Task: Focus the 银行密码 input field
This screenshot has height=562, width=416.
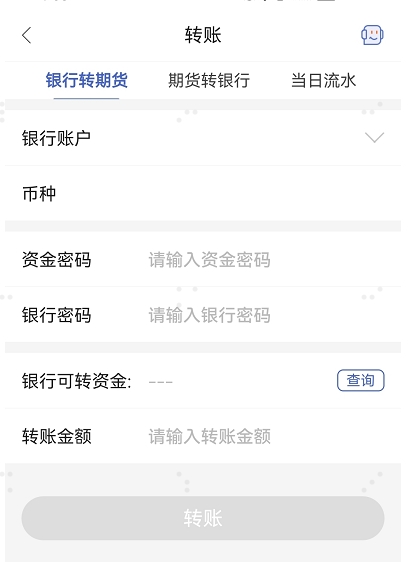Action: coord(266,315)
